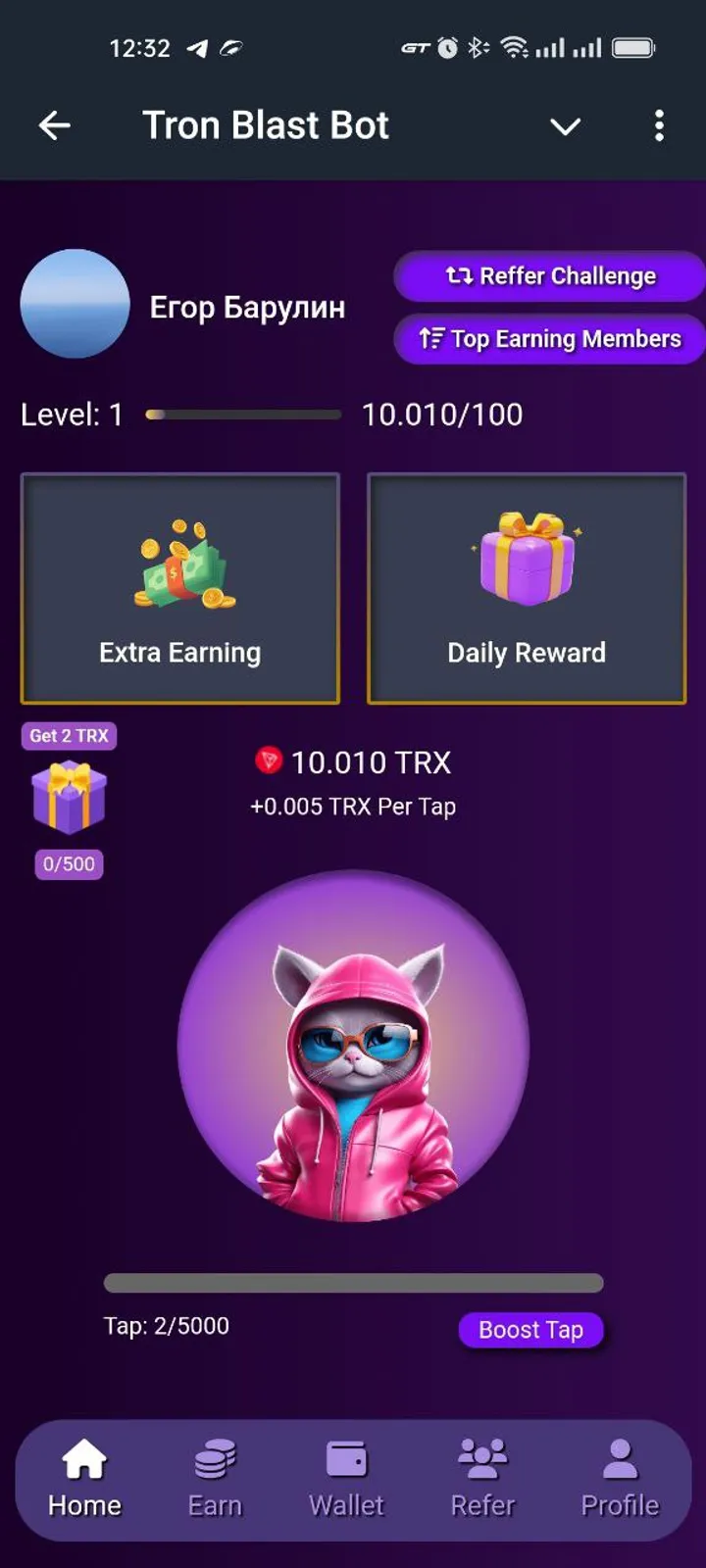The height and width of the screenshot is (1568, 706).
Task: Open the Extra Earning card
Action: [180, 589]
